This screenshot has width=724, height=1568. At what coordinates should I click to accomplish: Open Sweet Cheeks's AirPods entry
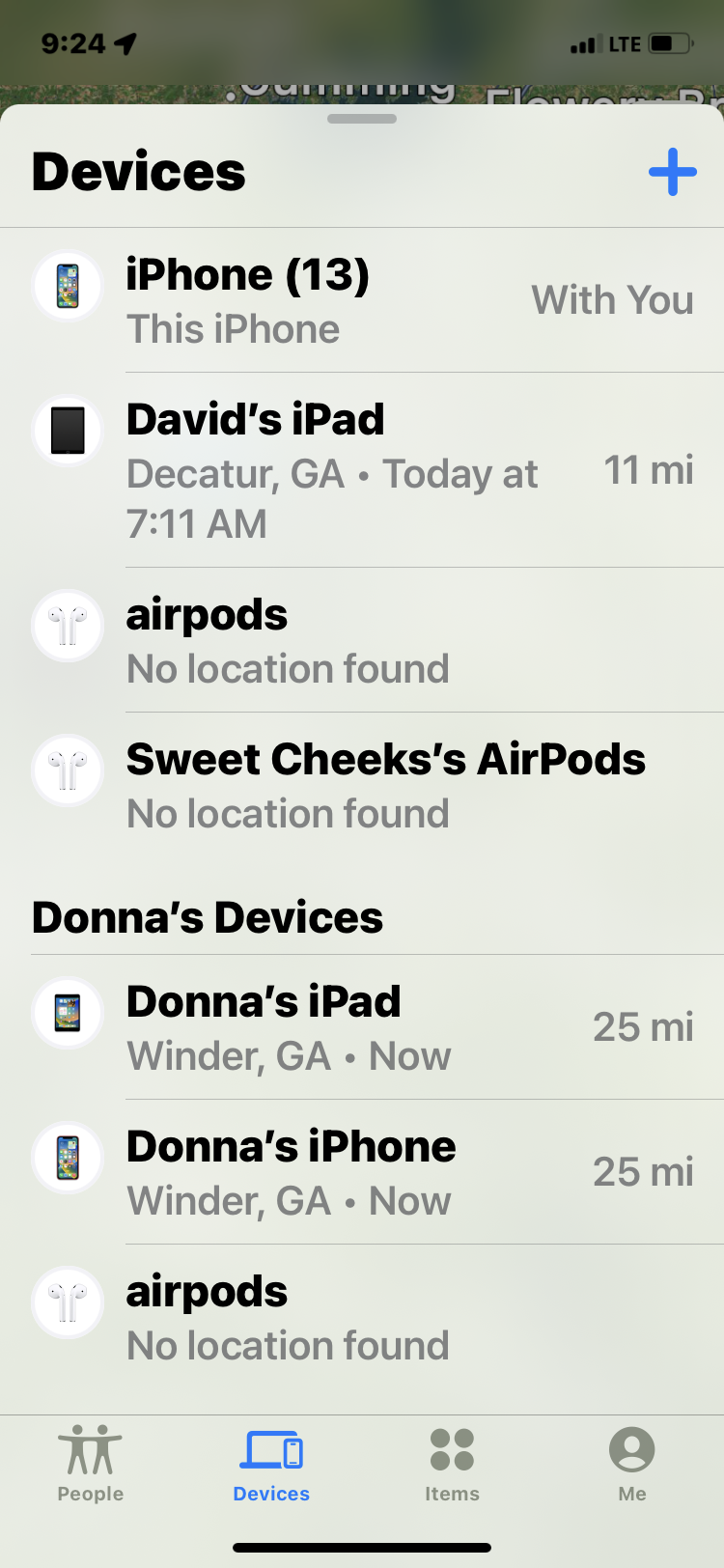coord(362,785)
